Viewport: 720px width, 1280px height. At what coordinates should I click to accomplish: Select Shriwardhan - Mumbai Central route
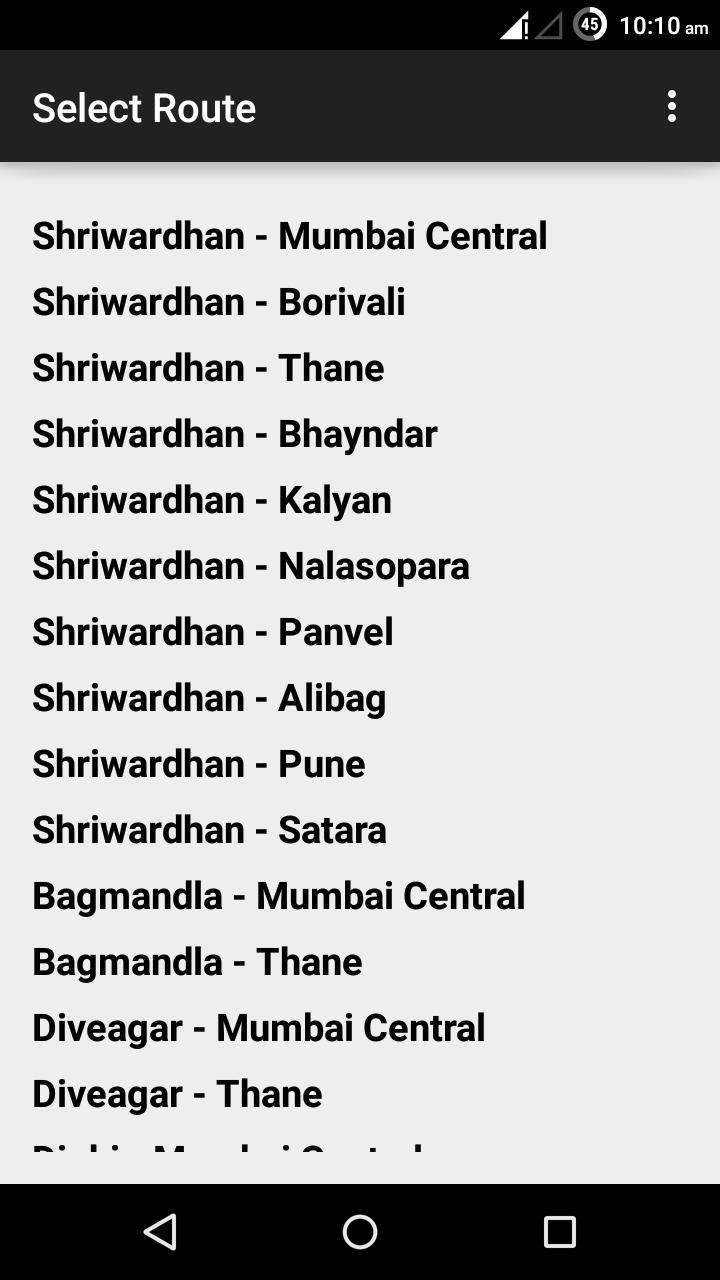coord(289,236)
